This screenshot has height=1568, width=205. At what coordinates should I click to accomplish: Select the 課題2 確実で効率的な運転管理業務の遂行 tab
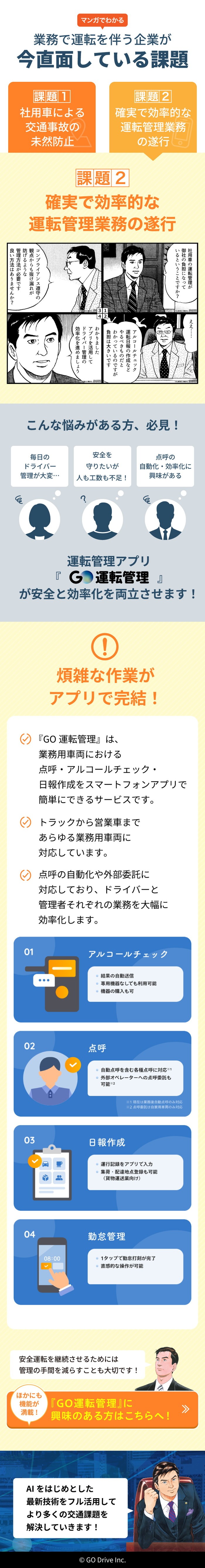[x=153, y=117]
